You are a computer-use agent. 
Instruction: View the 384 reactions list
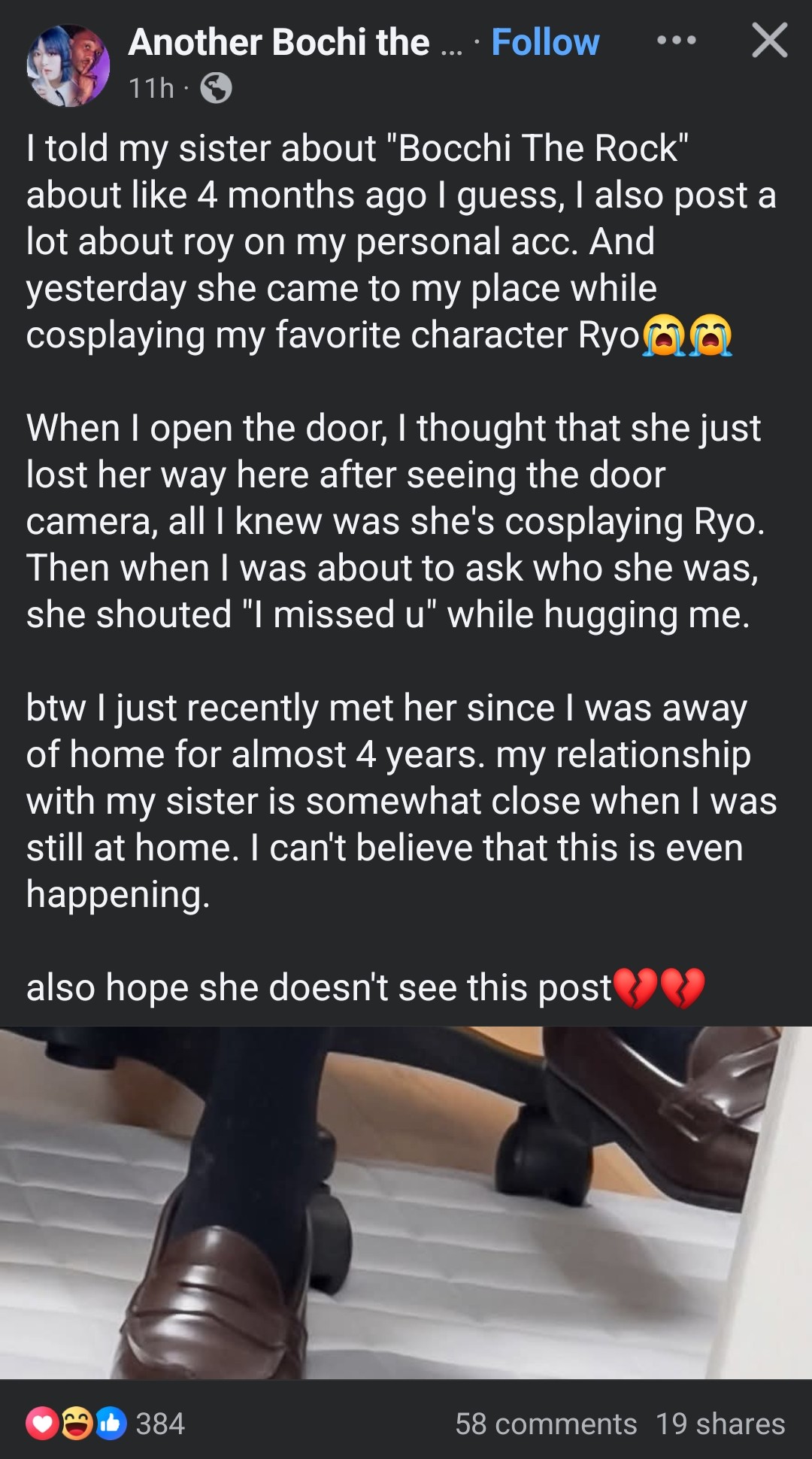(105, 1424)
